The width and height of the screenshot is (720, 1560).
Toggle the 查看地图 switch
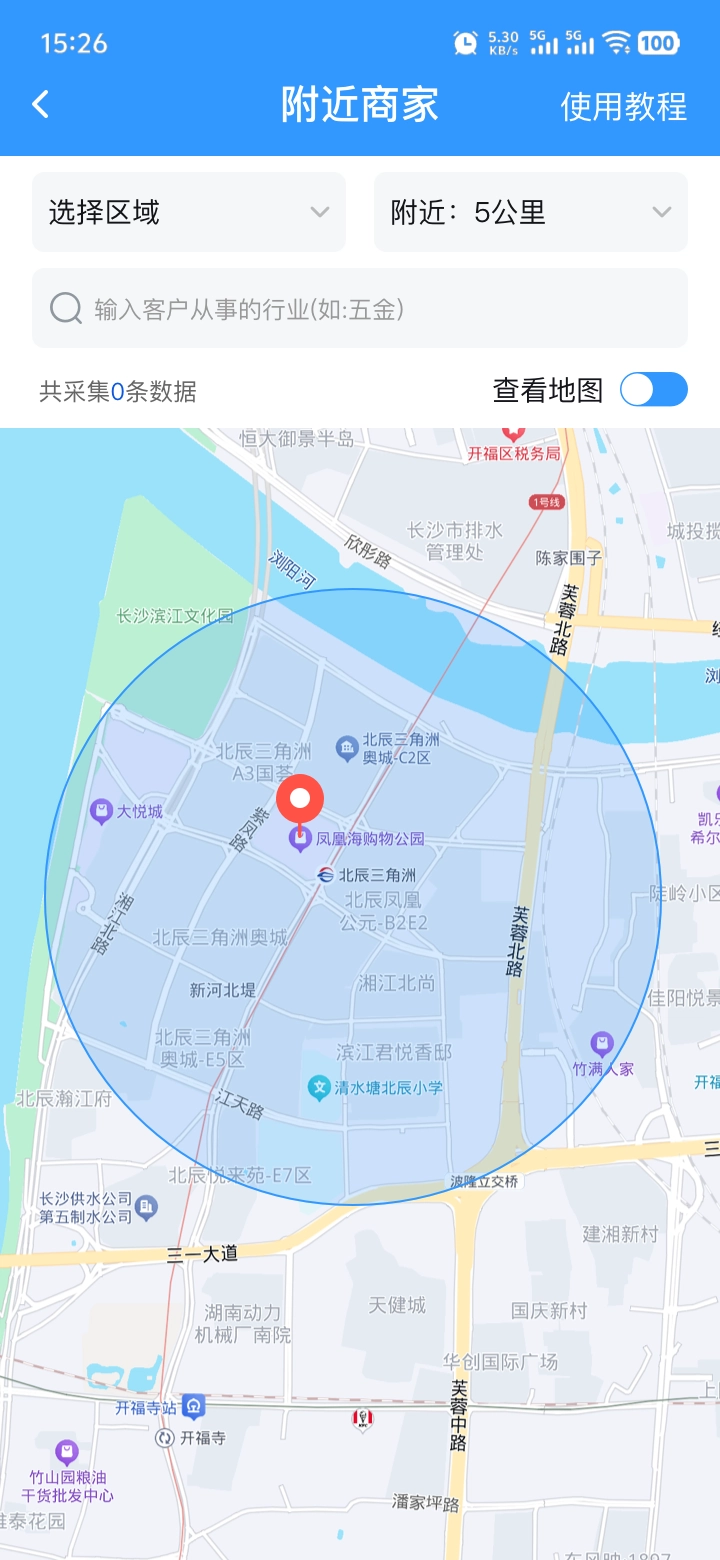(653, 390)
